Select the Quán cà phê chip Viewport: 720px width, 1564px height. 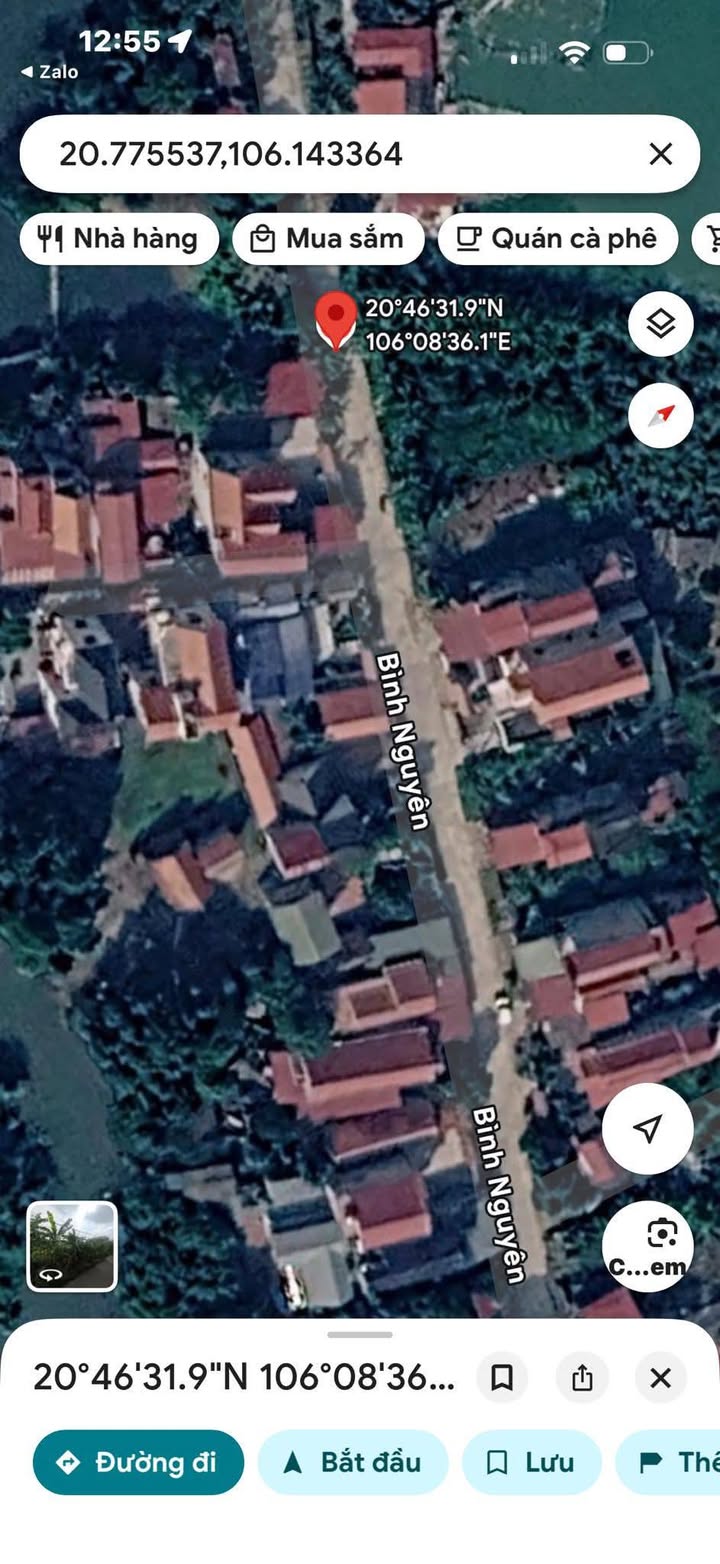click(x=557, y=238)
